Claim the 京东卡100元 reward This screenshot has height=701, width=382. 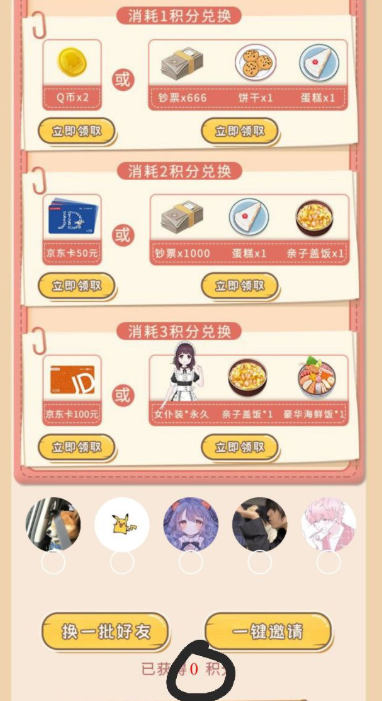pos(76,447)
